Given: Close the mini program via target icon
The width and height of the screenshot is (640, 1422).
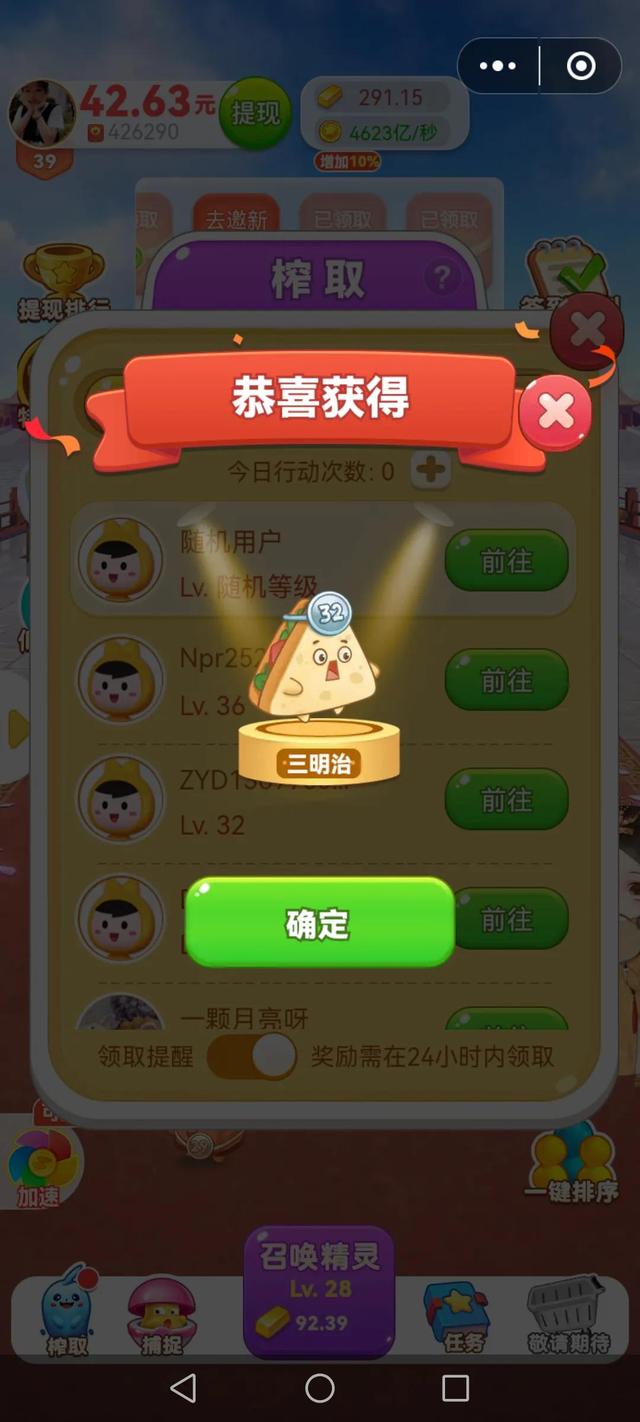Looking at the screenshot, I should 581,66.
